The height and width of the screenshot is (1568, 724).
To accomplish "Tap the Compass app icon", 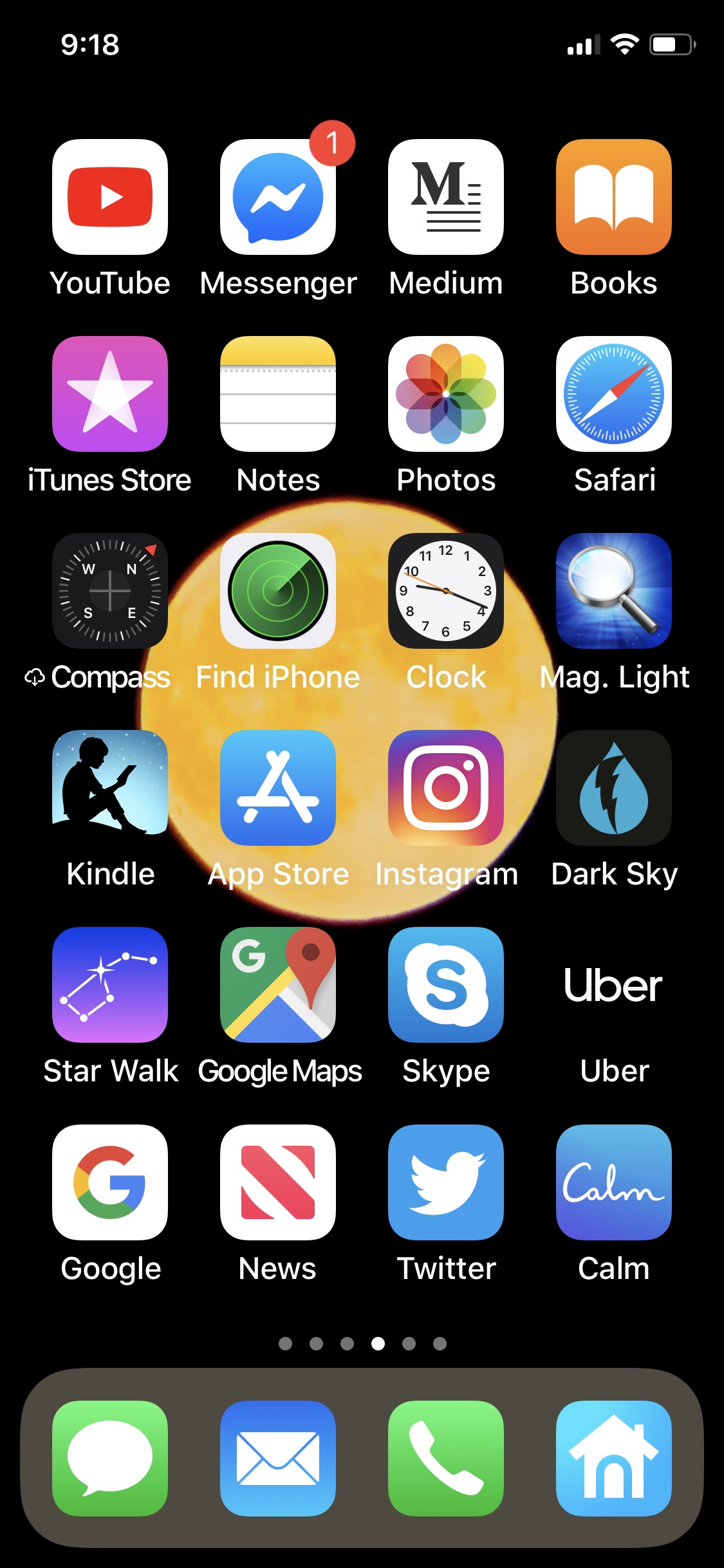I will point(110,591).
